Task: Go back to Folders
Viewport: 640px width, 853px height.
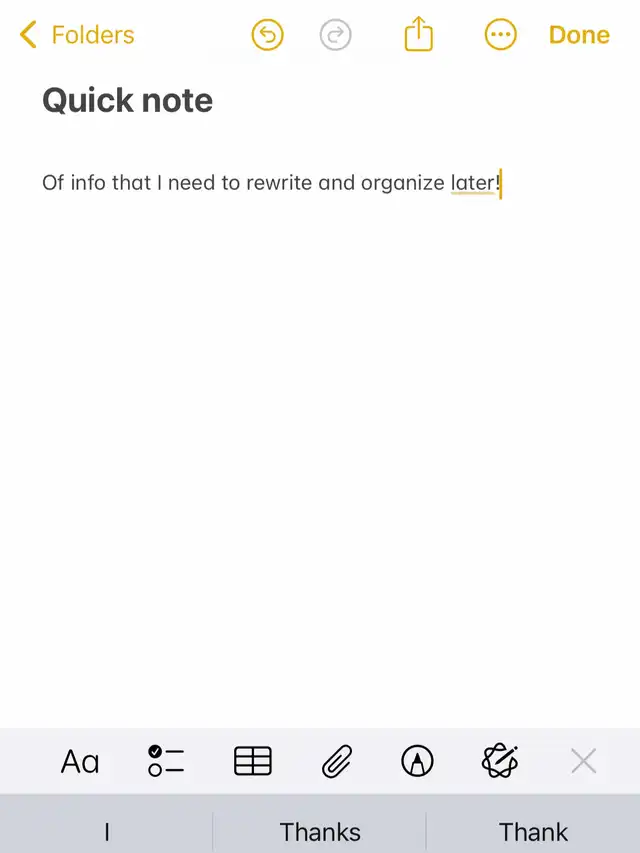Action: [x=77, y=35]
